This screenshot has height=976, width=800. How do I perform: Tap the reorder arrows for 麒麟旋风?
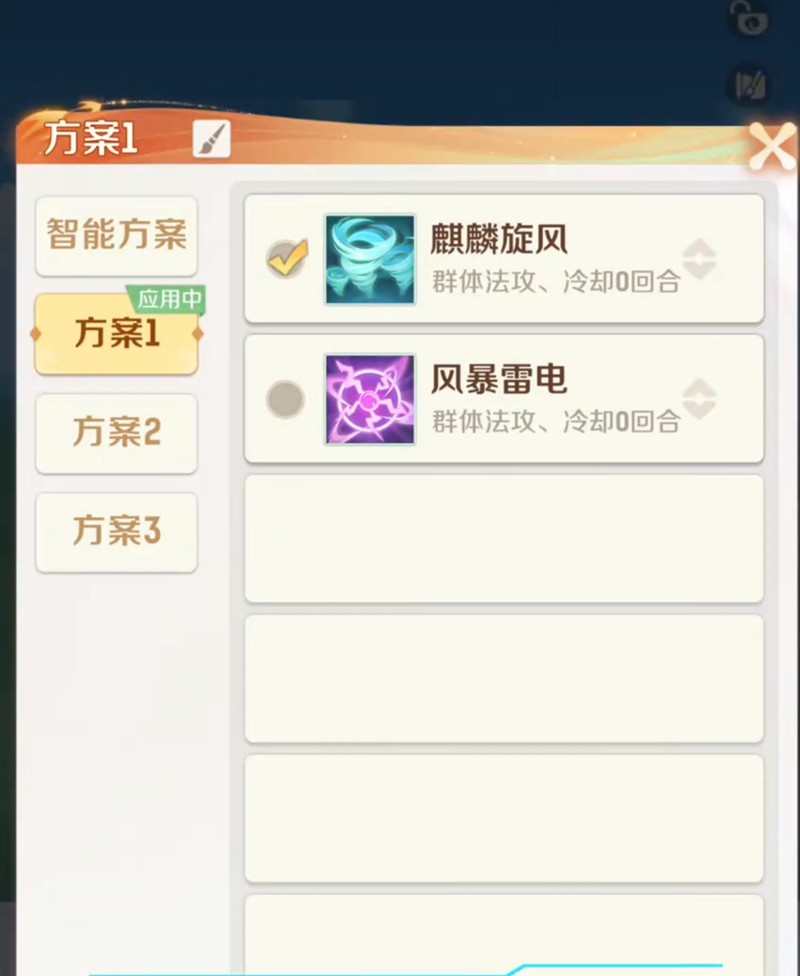tap(699, 259)
